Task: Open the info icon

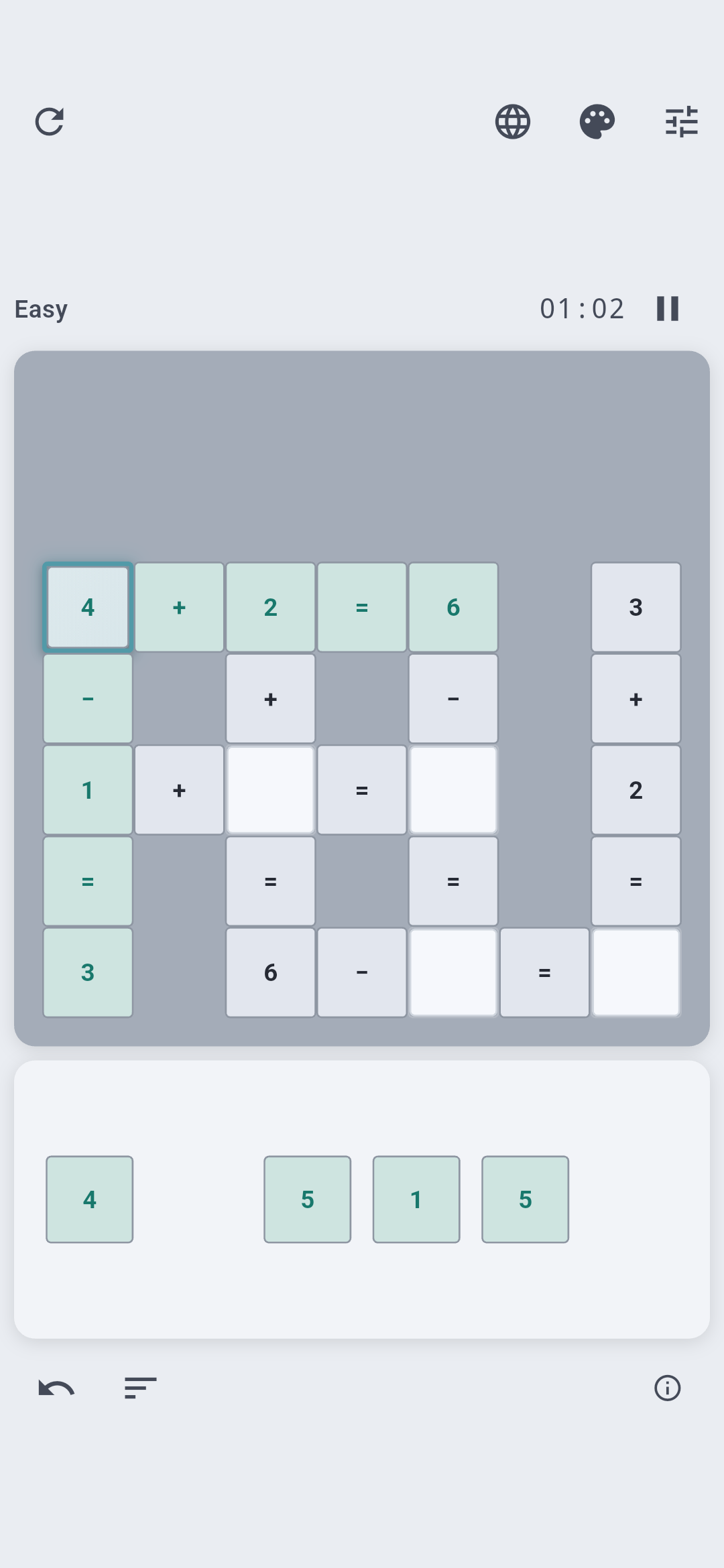Action: coord(667,1388)
